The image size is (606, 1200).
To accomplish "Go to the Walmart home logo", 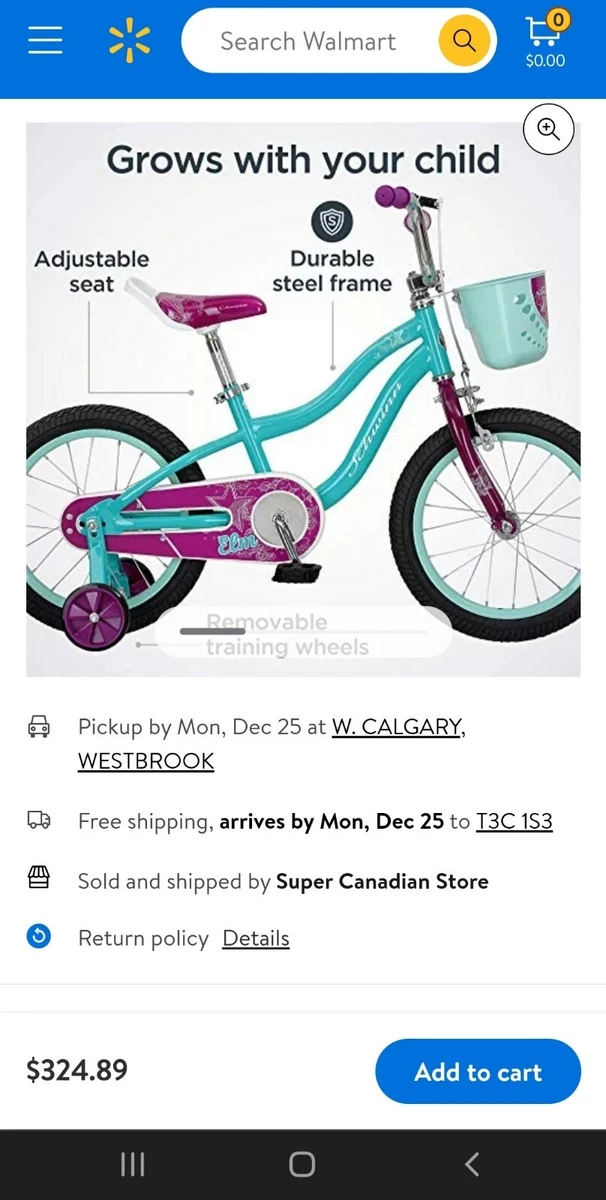I will coord(129,41).
